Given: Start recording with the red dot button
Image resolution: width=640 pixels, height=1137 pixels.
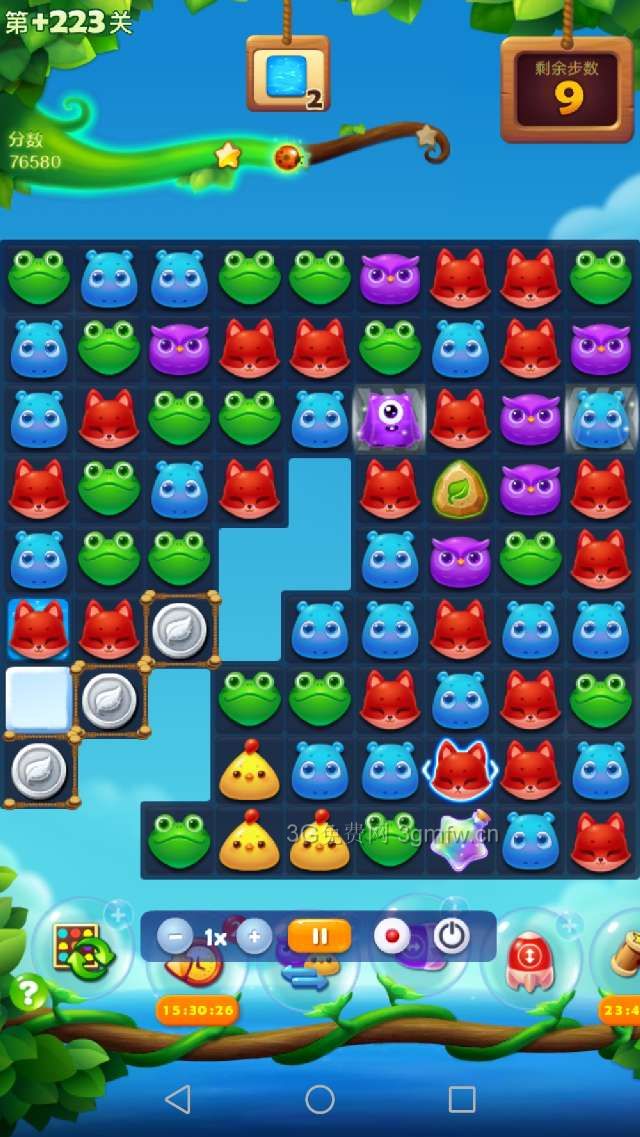Looking at the screenshot, I should click(392, 937).
